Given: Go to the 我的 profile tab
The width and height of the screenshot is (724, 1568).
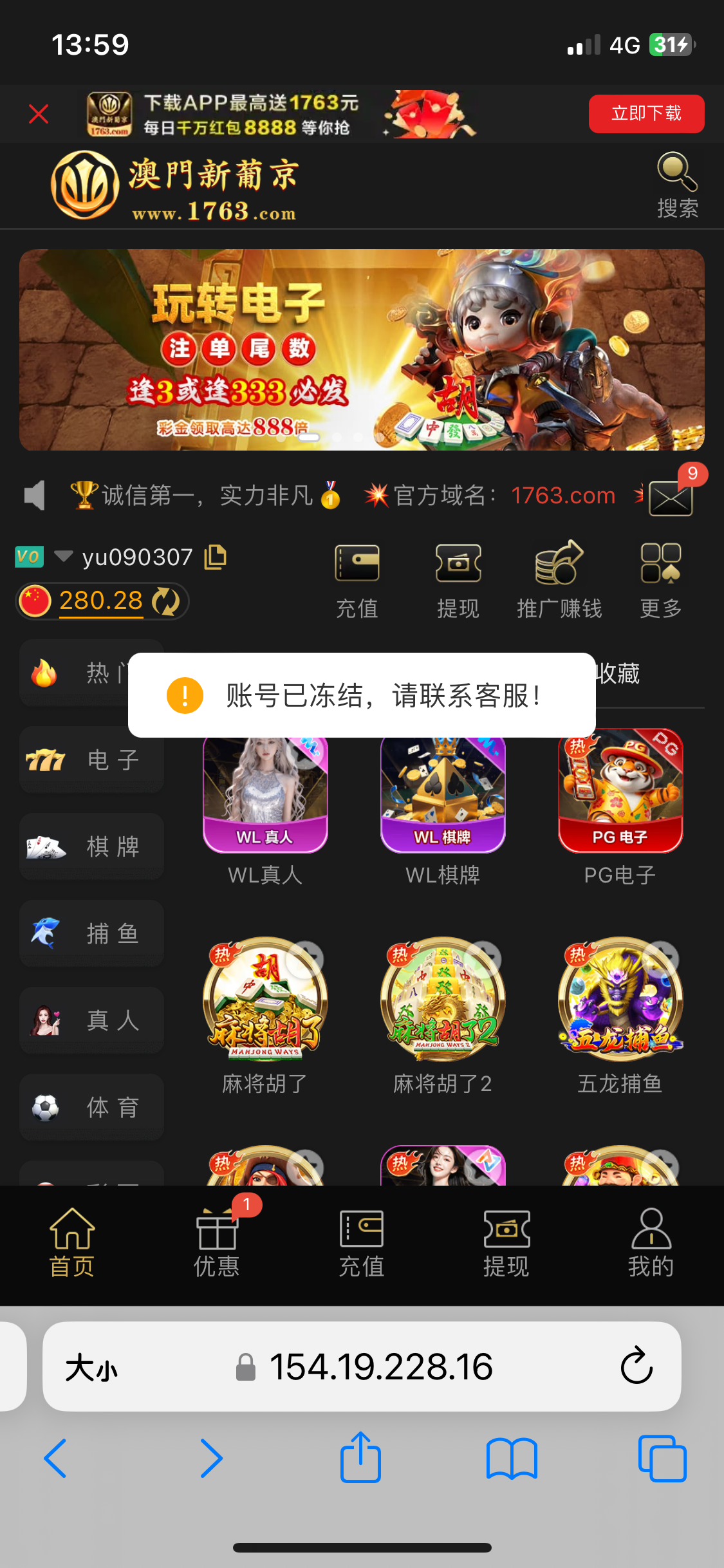Looking at the screenshot, I should pyautogui.click(x=651, y=1242).
